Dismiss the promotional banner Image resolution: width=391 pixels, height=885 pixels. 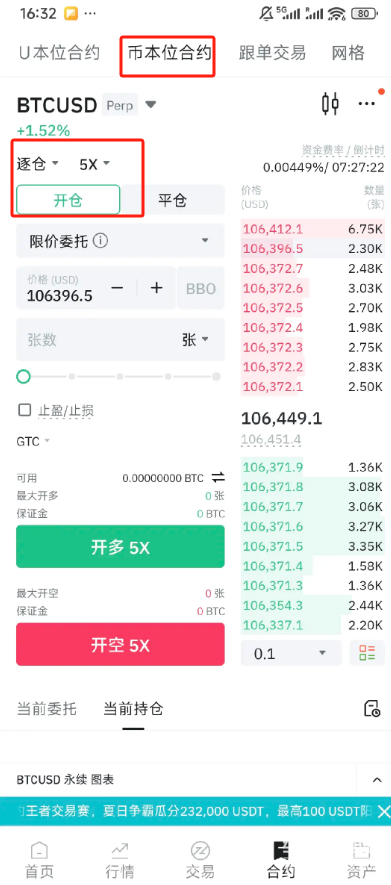[383, 812]
